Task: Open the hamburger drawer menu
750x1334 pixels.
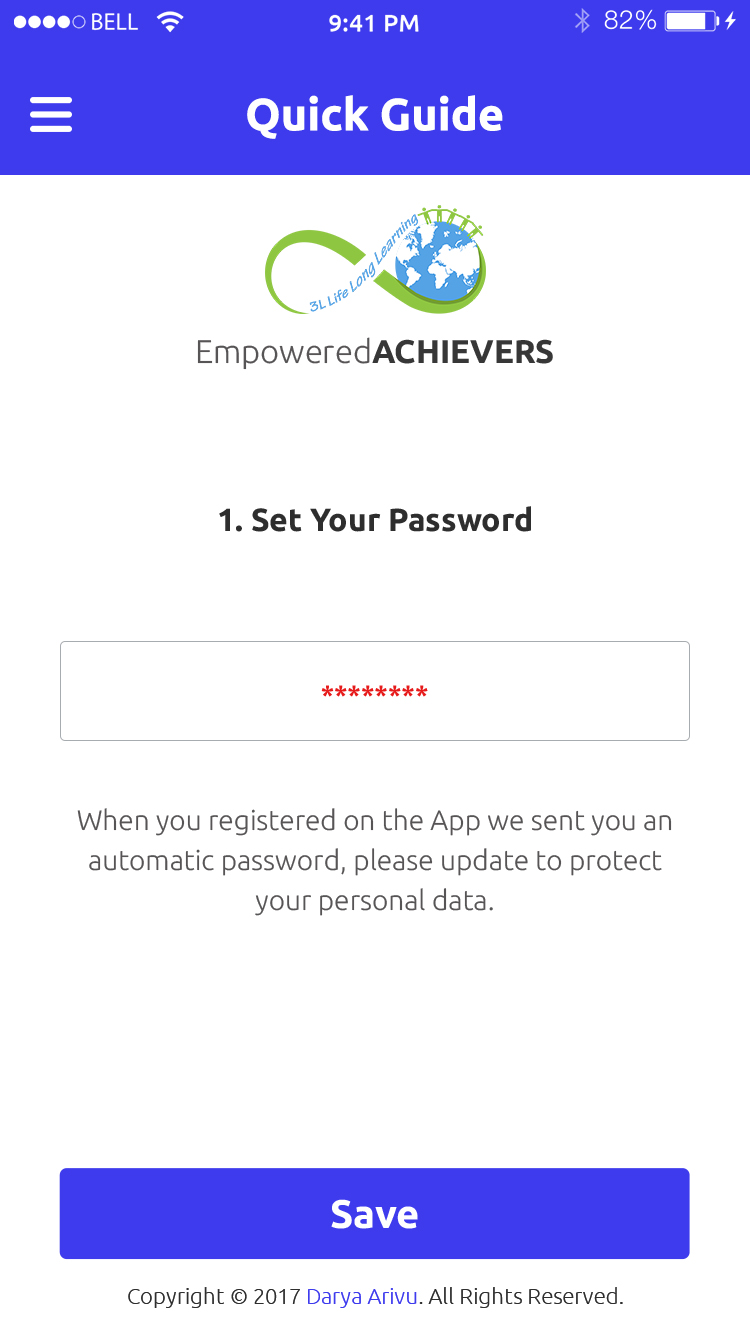Action: 51,115
